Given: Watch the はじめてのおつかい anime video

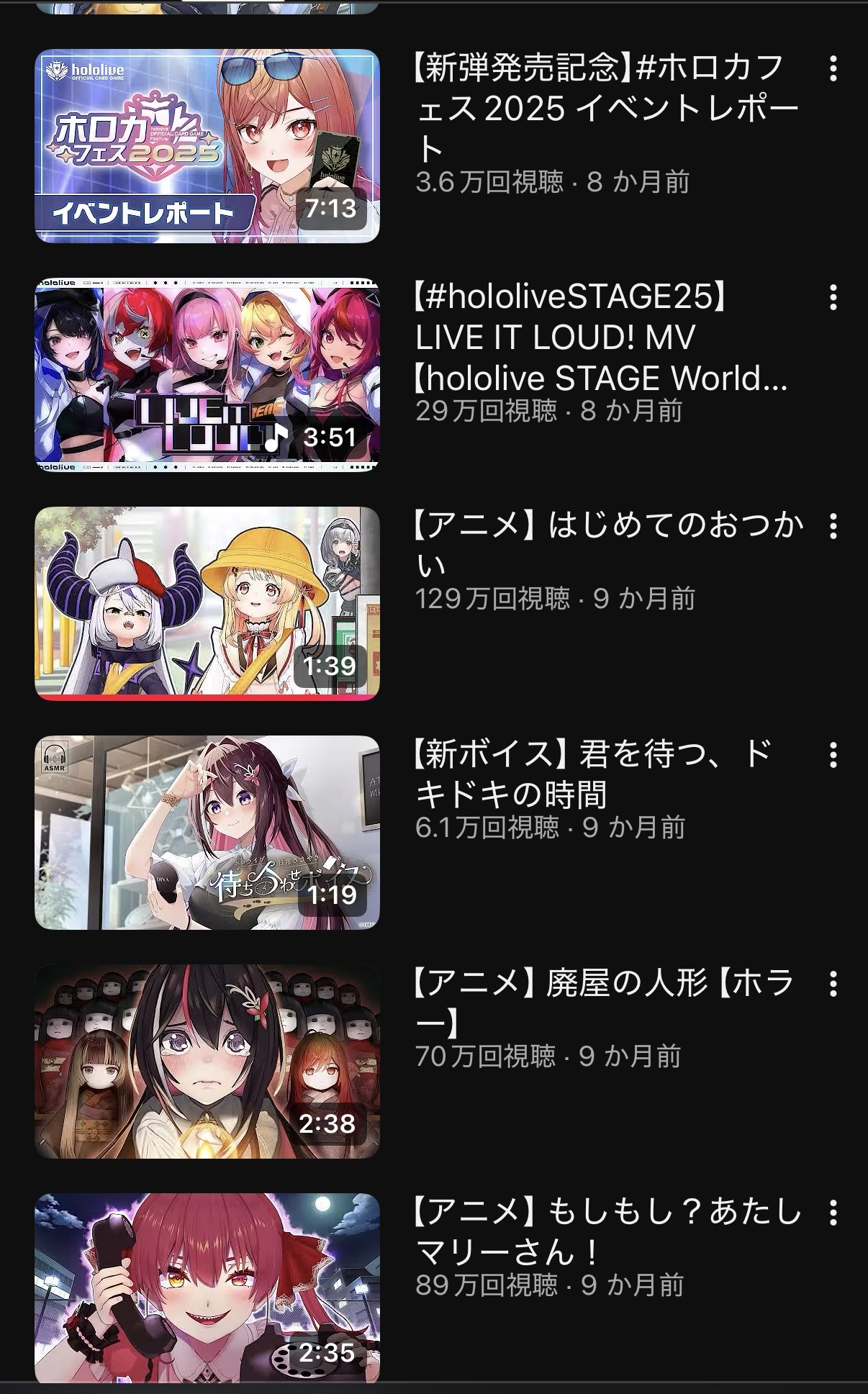Looking at the screenshot, I should 207,603.
